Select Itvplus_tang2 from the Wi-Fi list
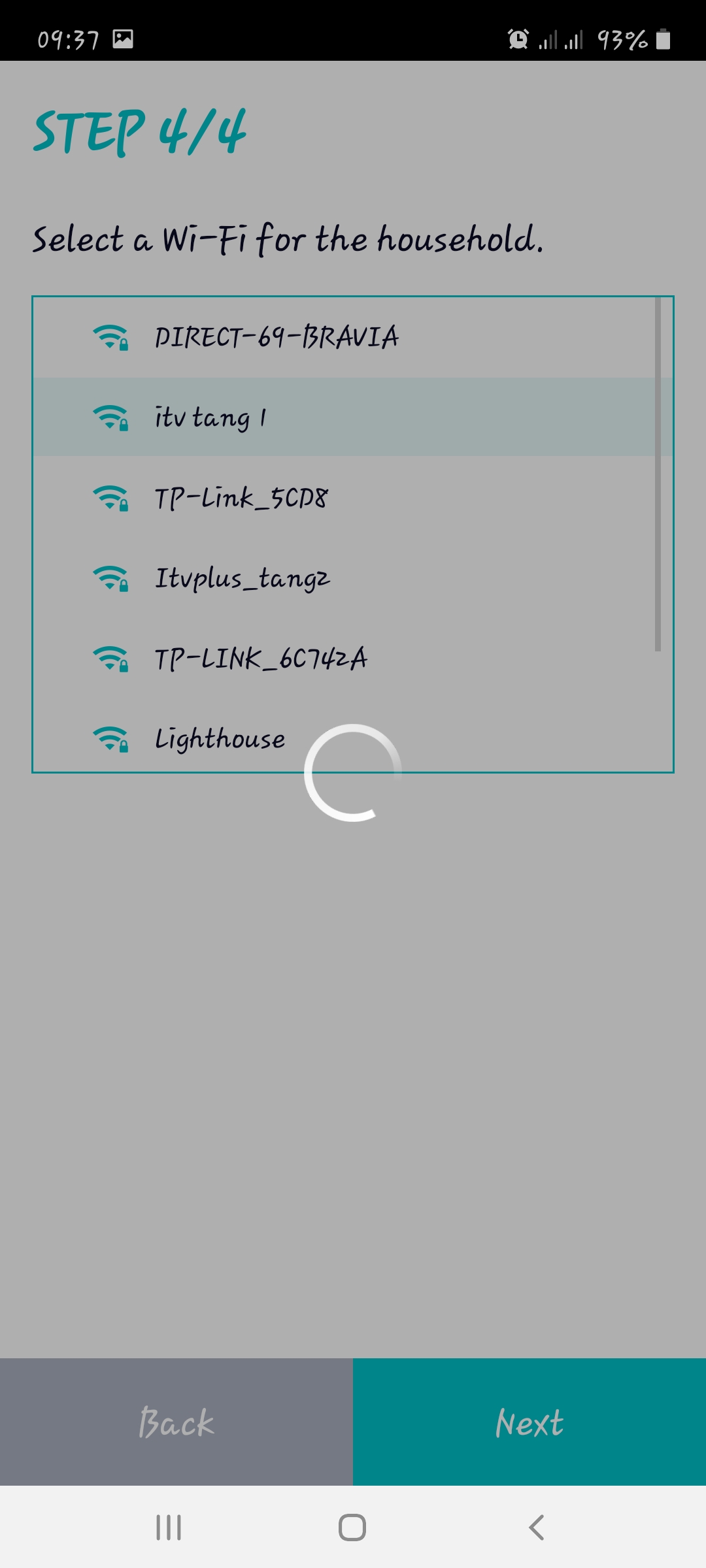The width and height of the screenshot is (706, 1568). (x=242, y=578)
